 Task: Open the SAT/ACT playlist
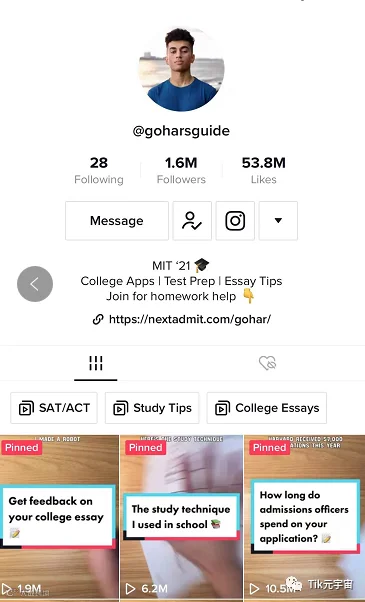click(x=54, y=408)
